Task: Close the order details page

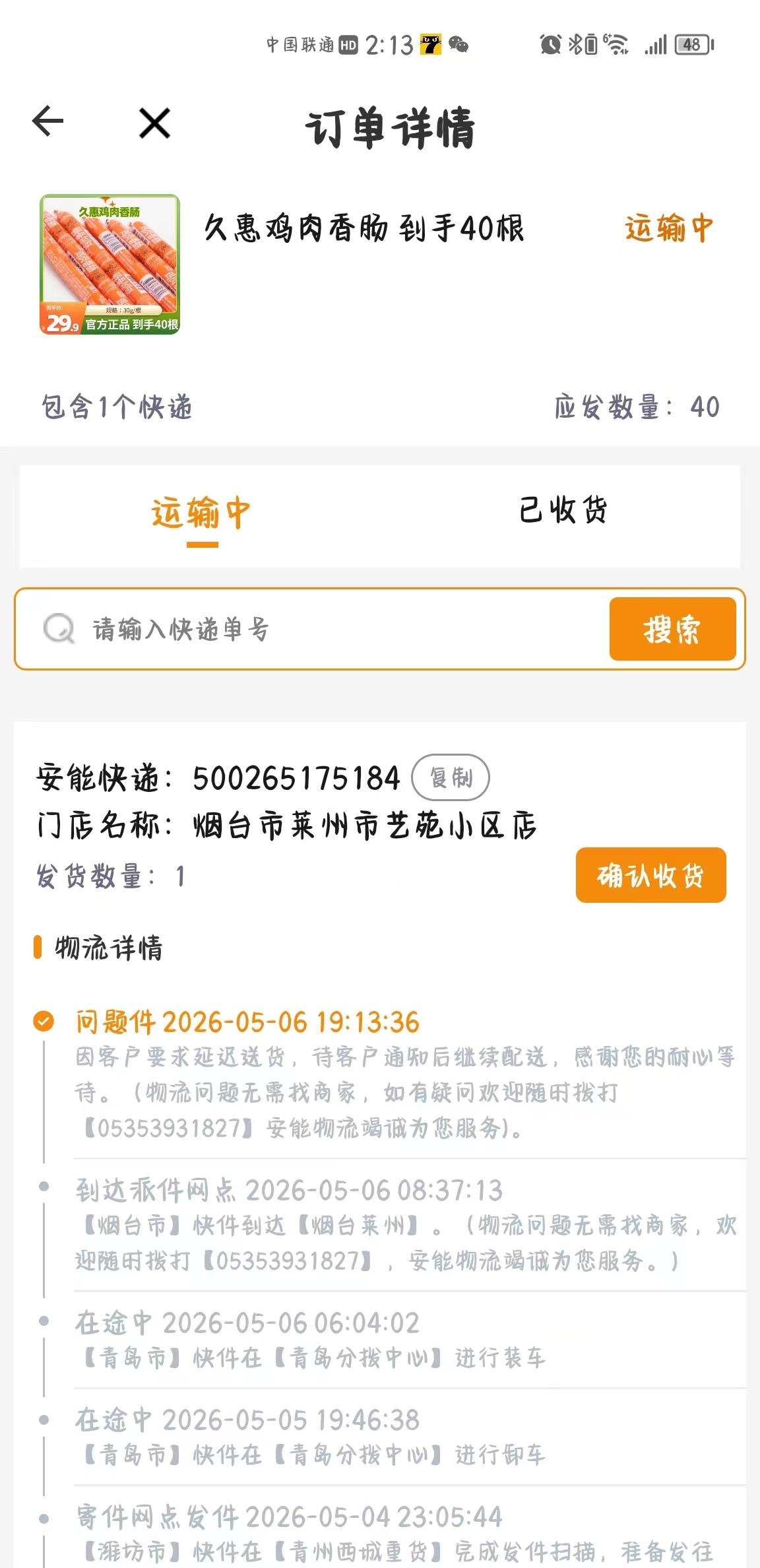Action: point(155,123)
